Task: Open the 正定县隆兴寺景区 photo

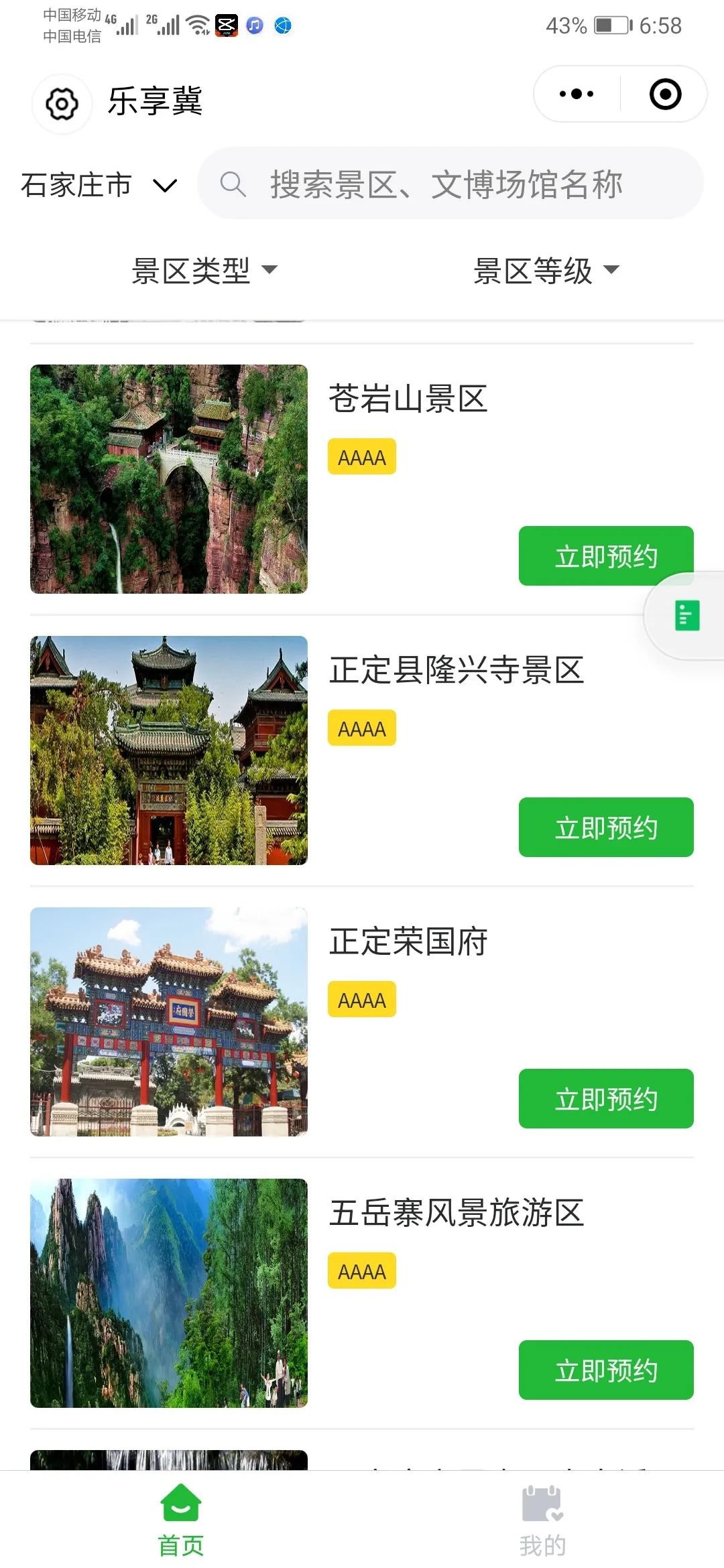Action: click(169, 750)
